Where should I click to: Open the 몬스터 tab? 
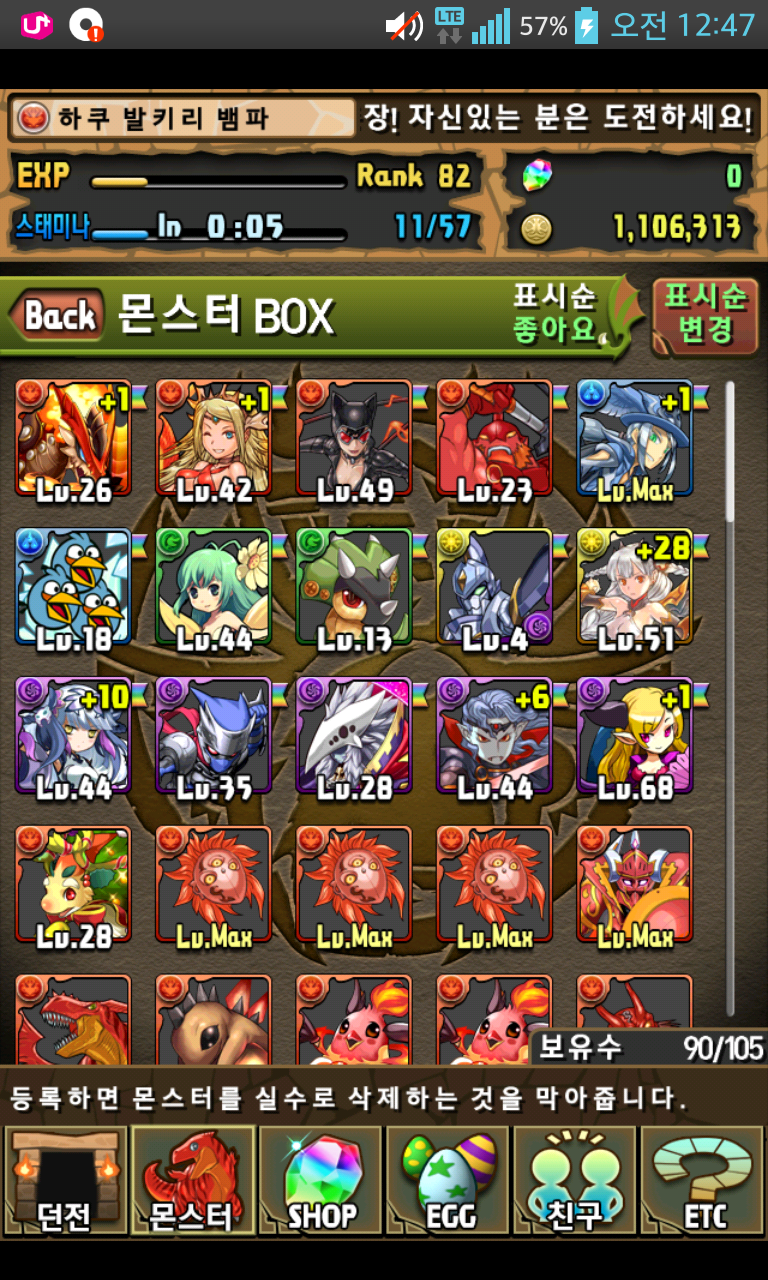coord(192,1182)
